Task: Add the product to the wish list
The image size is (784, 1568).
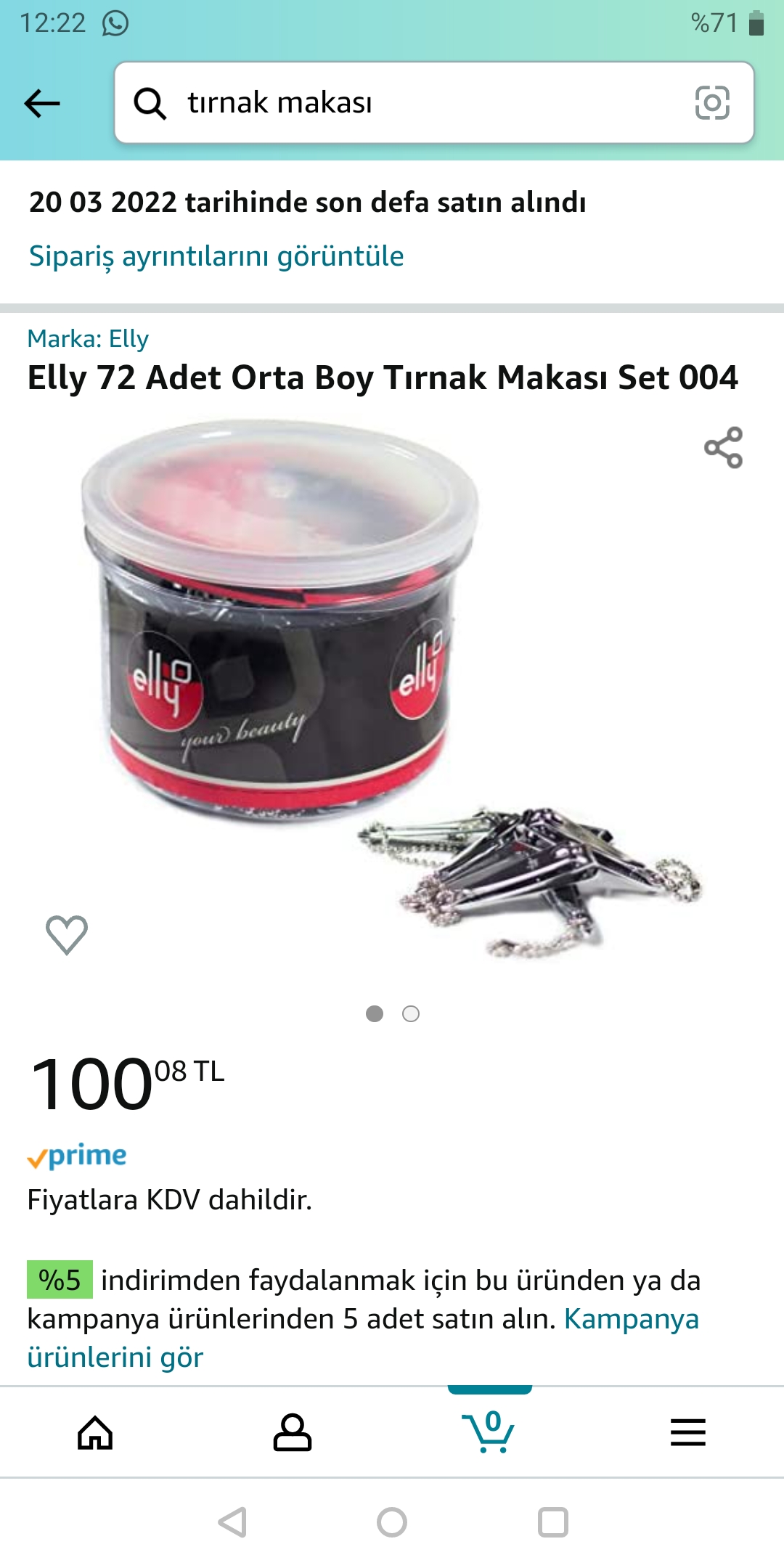Action: pyautogui.click(x=67, y=934)
